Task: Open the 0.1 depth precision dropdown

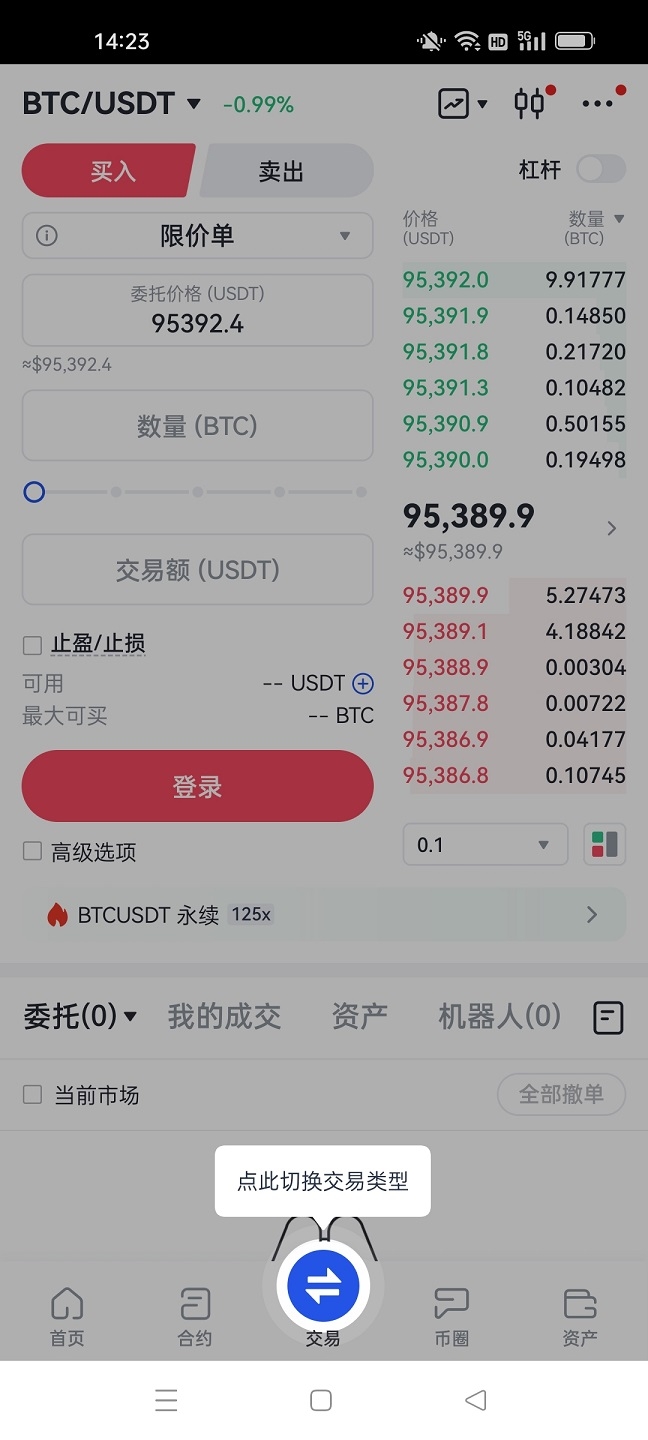Action: [484, 845]
